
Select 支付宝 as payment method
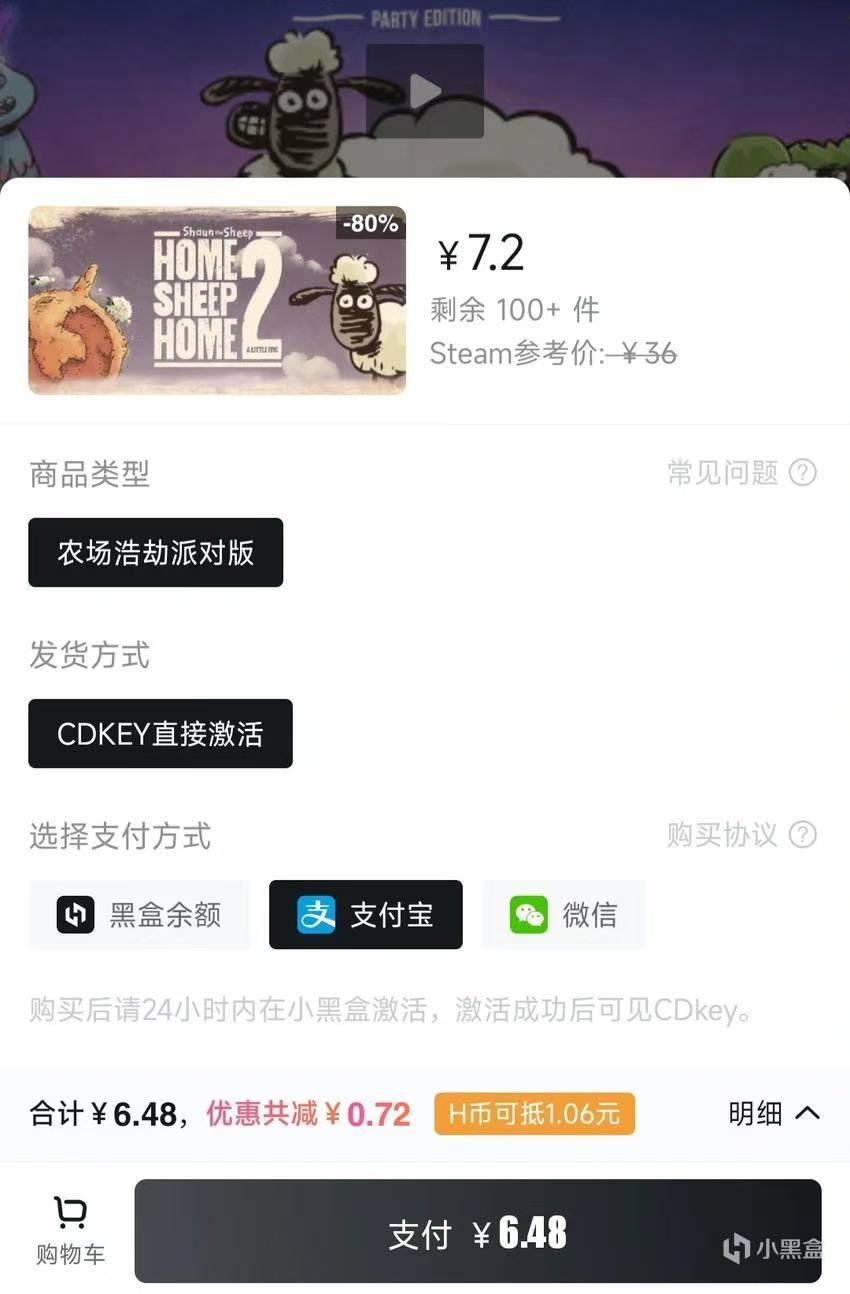click(x=365, y=914)
